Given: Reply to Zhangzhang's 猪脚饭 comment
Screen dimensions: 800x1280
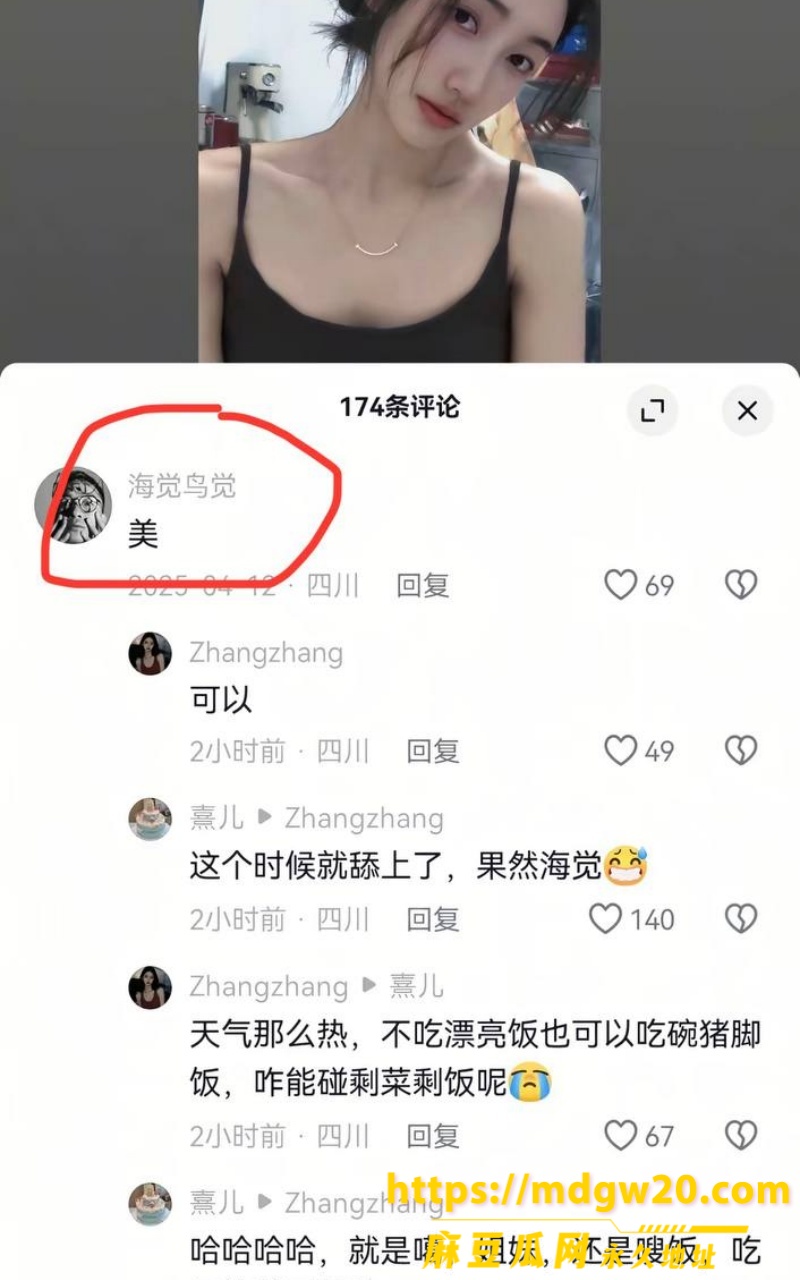Looking at the screenshot, I should tap(433, 1135).
